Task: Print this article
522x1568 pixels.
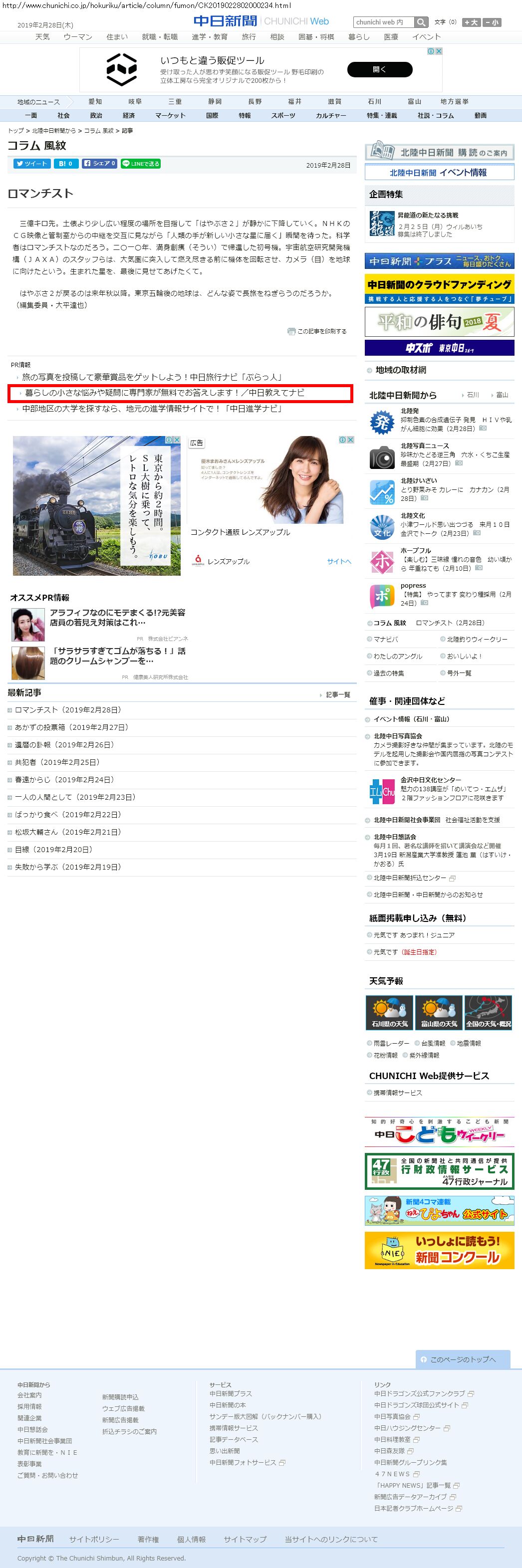Action: point(317,331)
